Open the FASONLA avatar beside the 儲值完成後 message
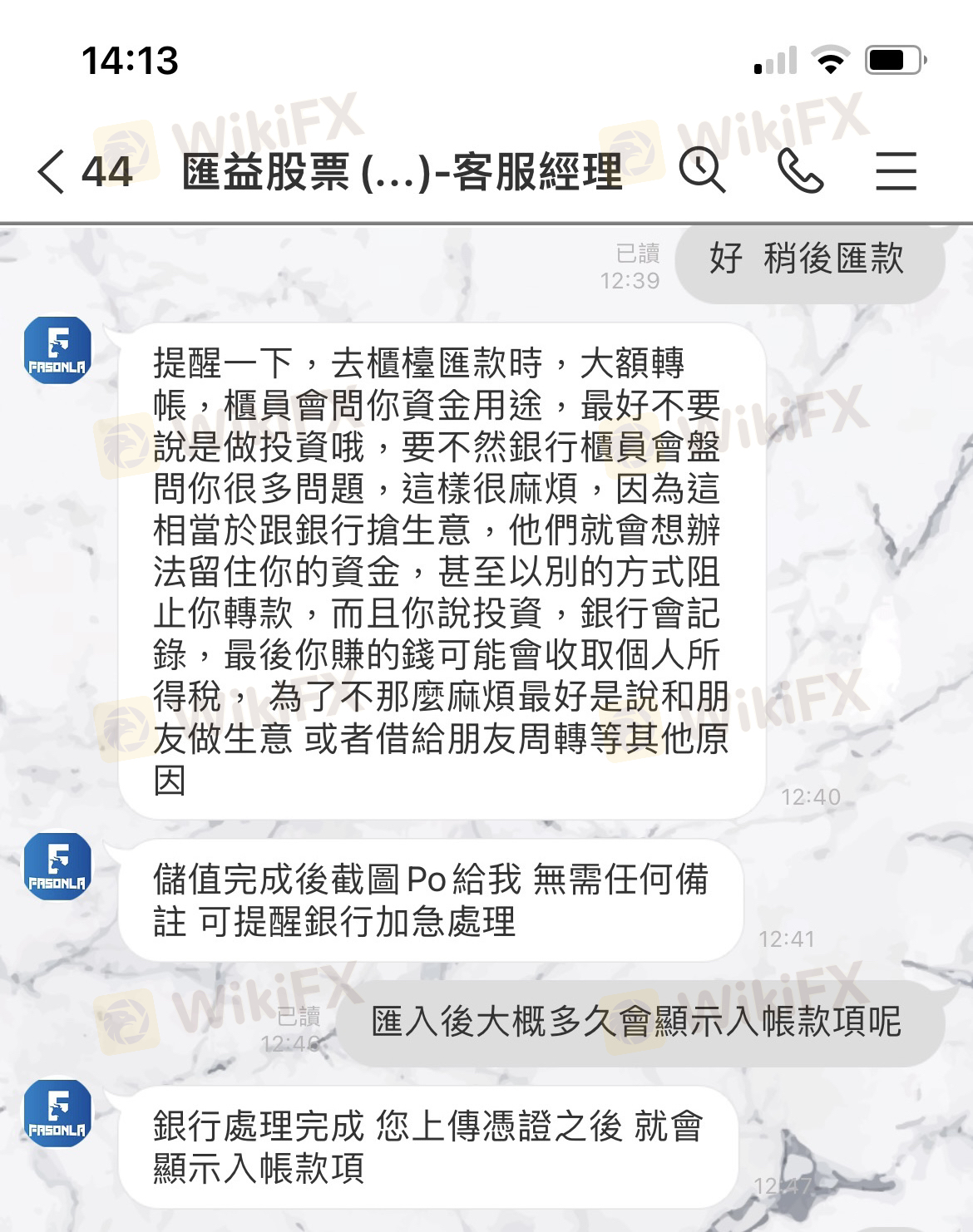 click(57, 865)
